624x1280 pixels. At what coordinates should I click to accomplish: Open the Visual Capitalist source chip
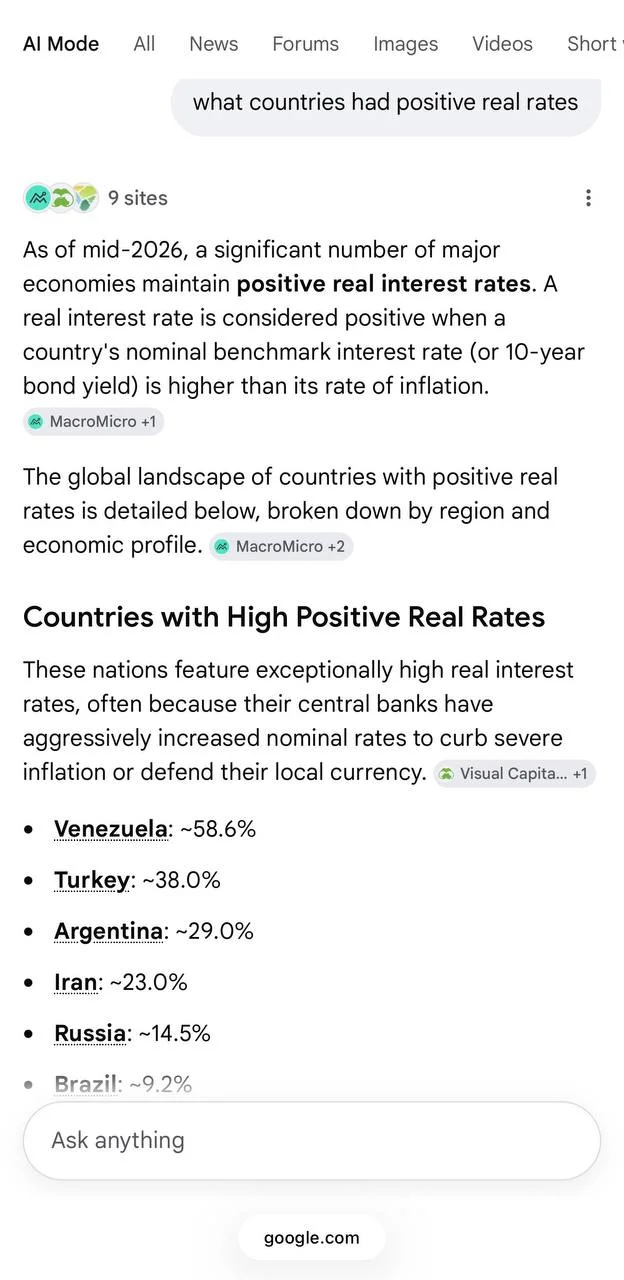click(514, 774)
